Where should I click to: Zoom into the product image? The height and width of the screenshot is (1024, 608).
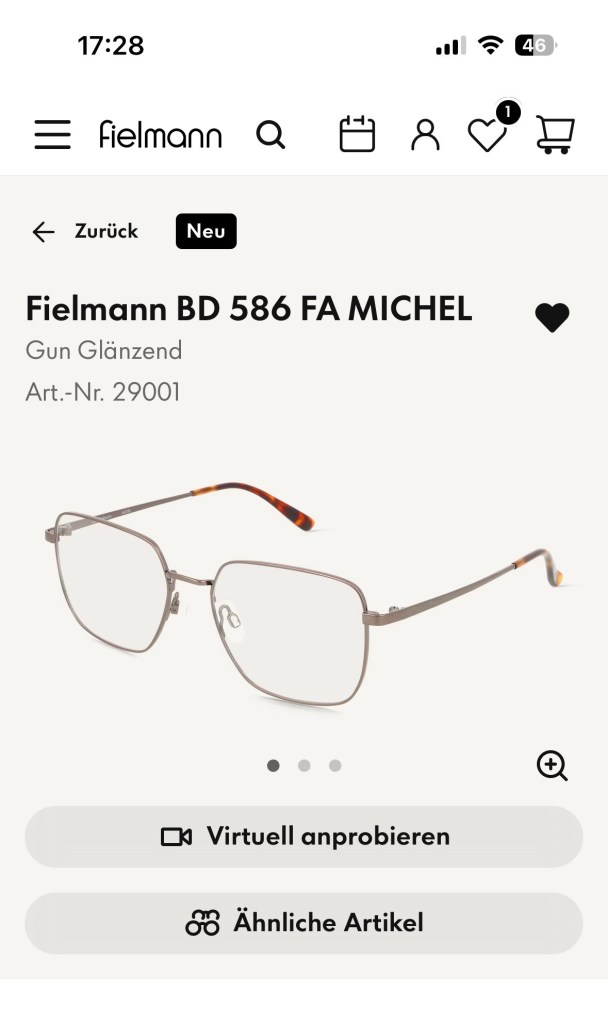552,766
